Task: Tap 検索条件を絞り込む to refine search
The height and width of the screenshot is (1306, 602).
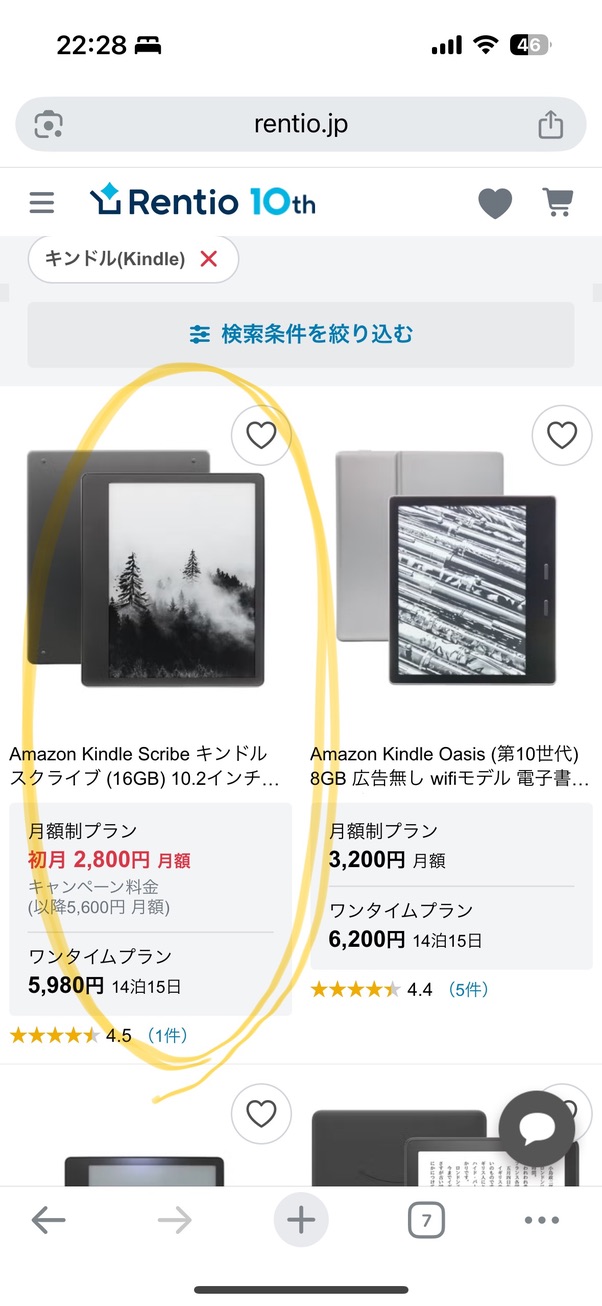Action: pyautogui.click(x=301, y=334)
